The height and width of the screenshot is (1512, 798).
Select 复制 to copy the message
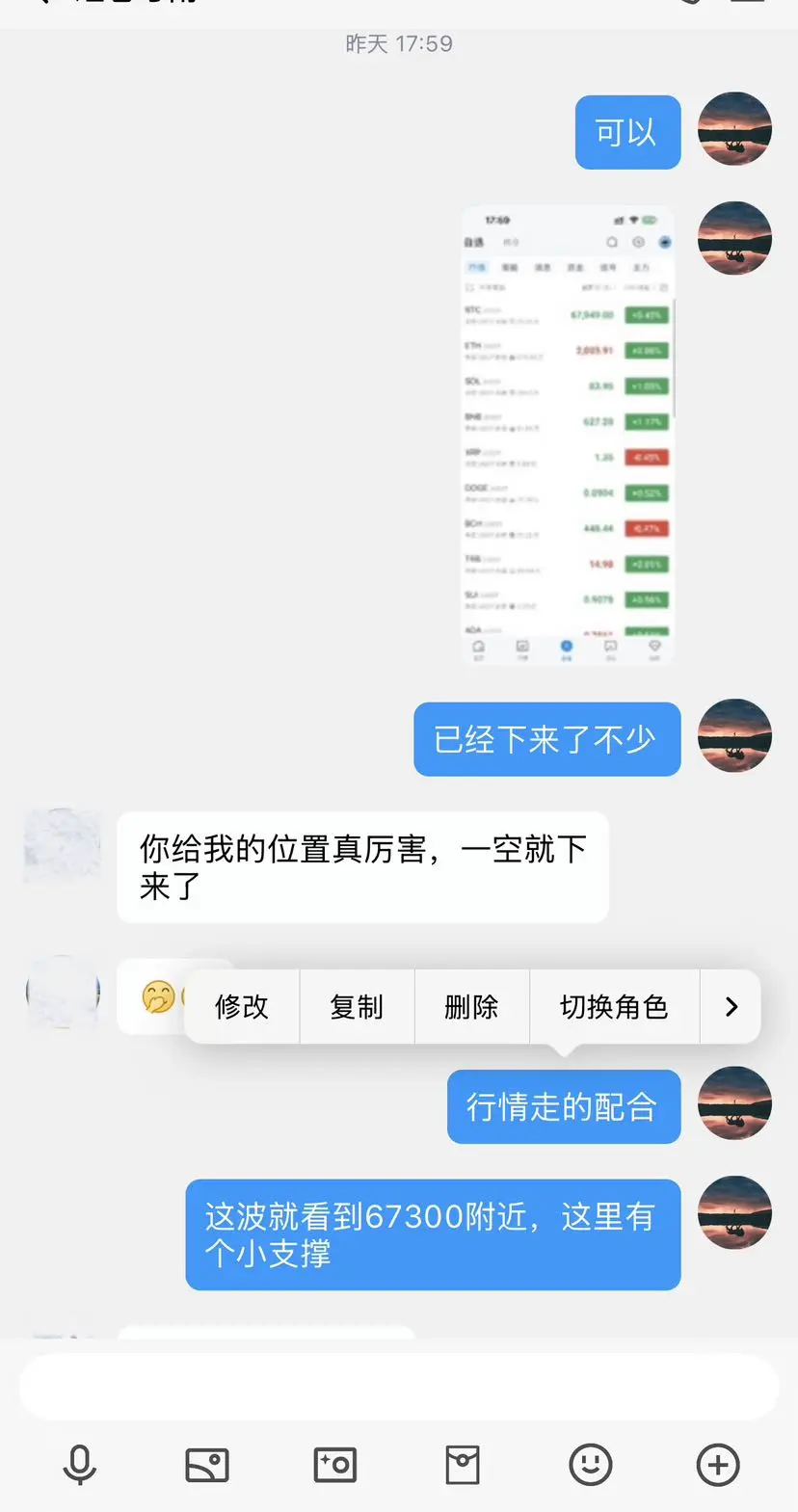(356, 1006)
